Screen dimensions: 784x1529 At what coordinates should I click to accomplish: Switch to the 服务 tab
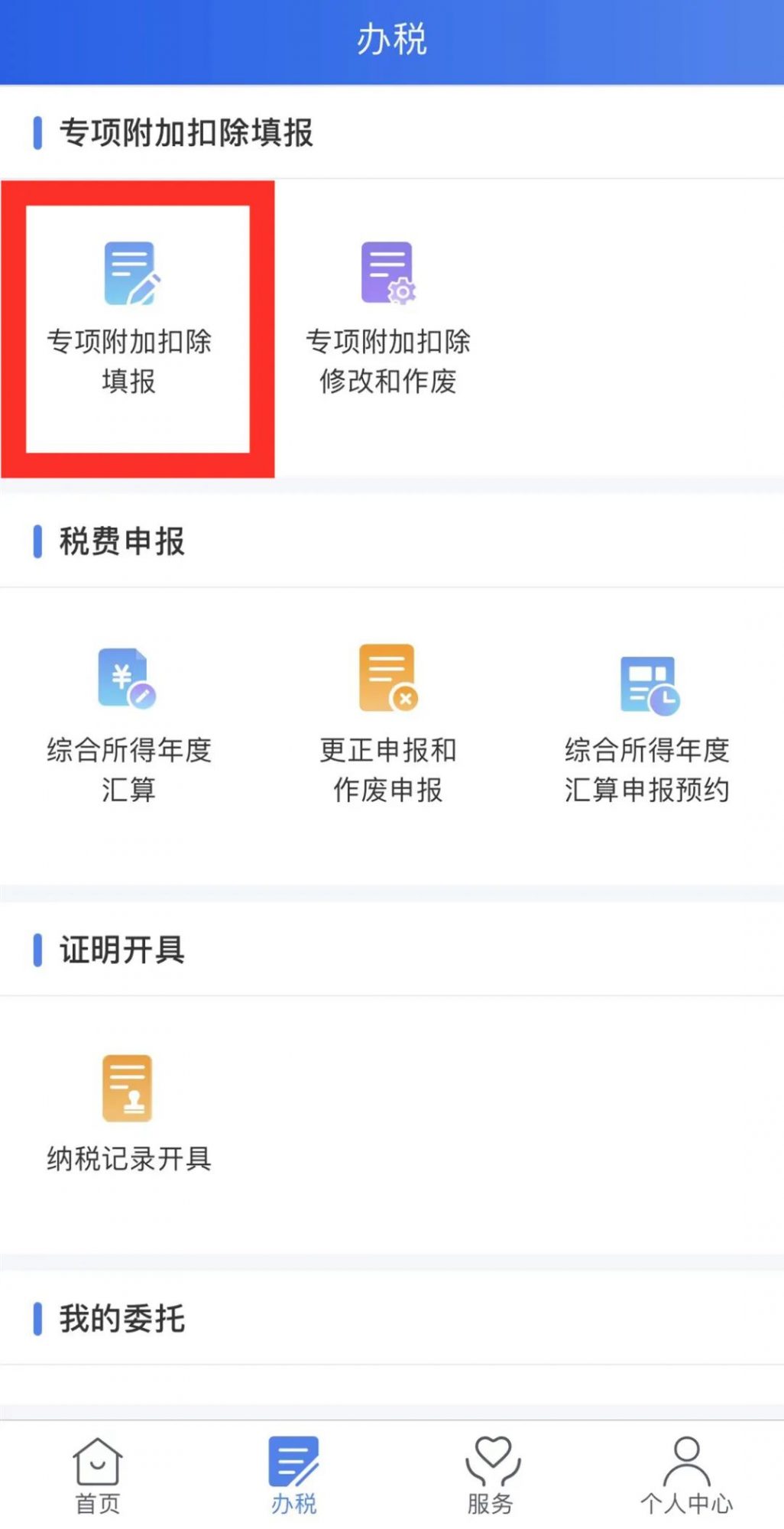coord(491,1475)
